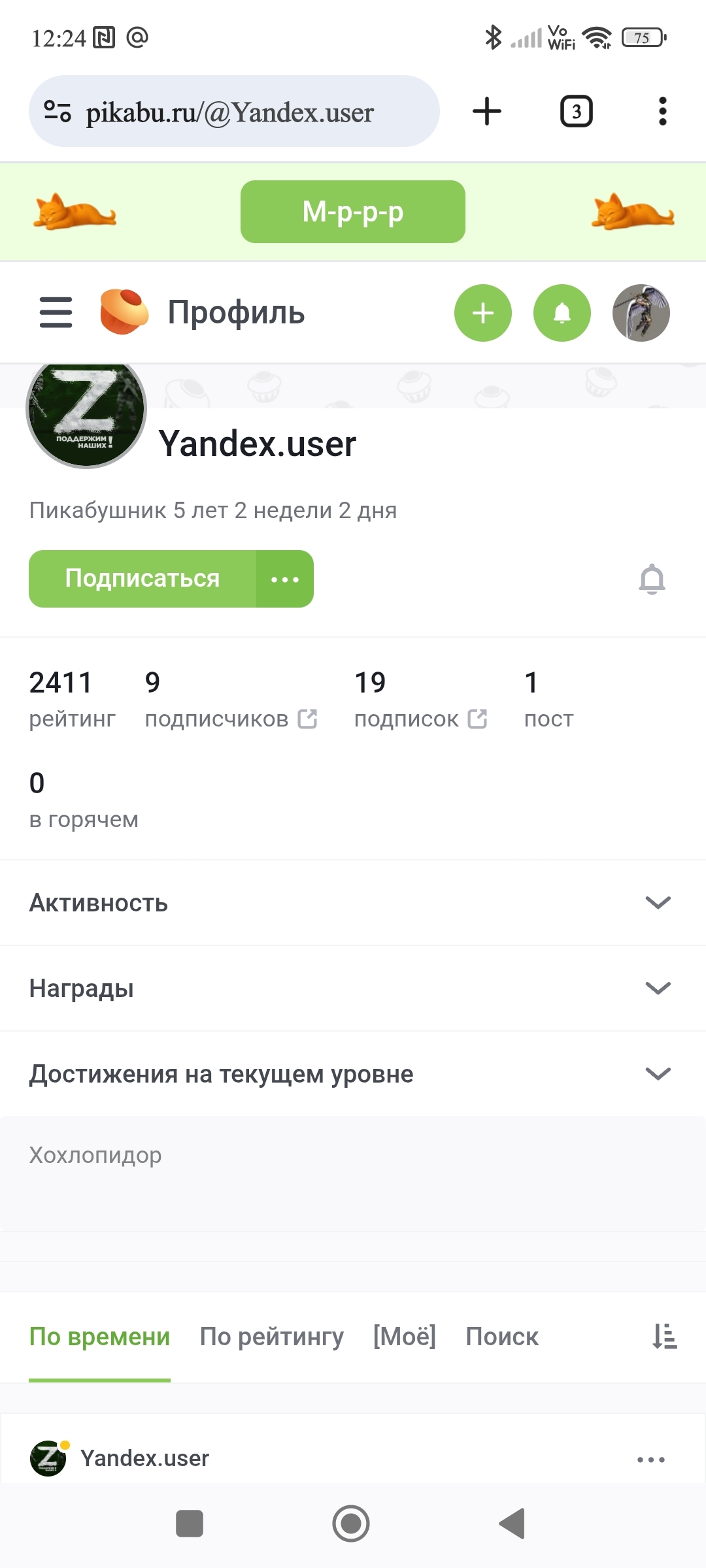The height and width of the screenshot is (1568, 706).
Task: Switch to the Поиск tab
Action: 501,1337
